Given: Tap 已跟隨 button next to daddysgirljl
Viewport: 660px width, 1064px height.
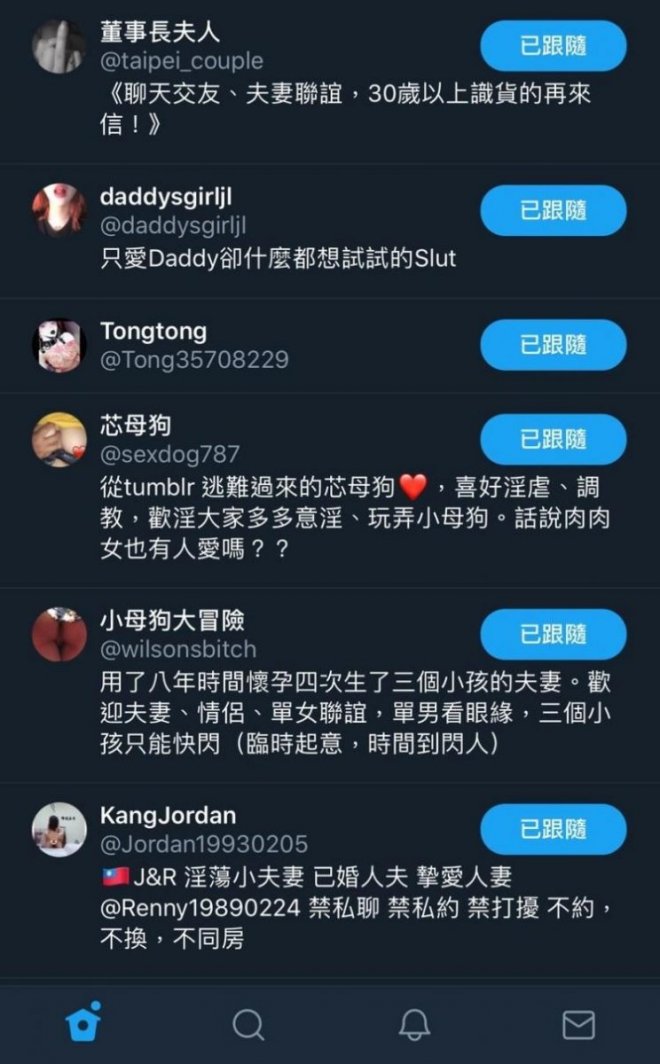Looking at the screenshot, I should [553, 210].
